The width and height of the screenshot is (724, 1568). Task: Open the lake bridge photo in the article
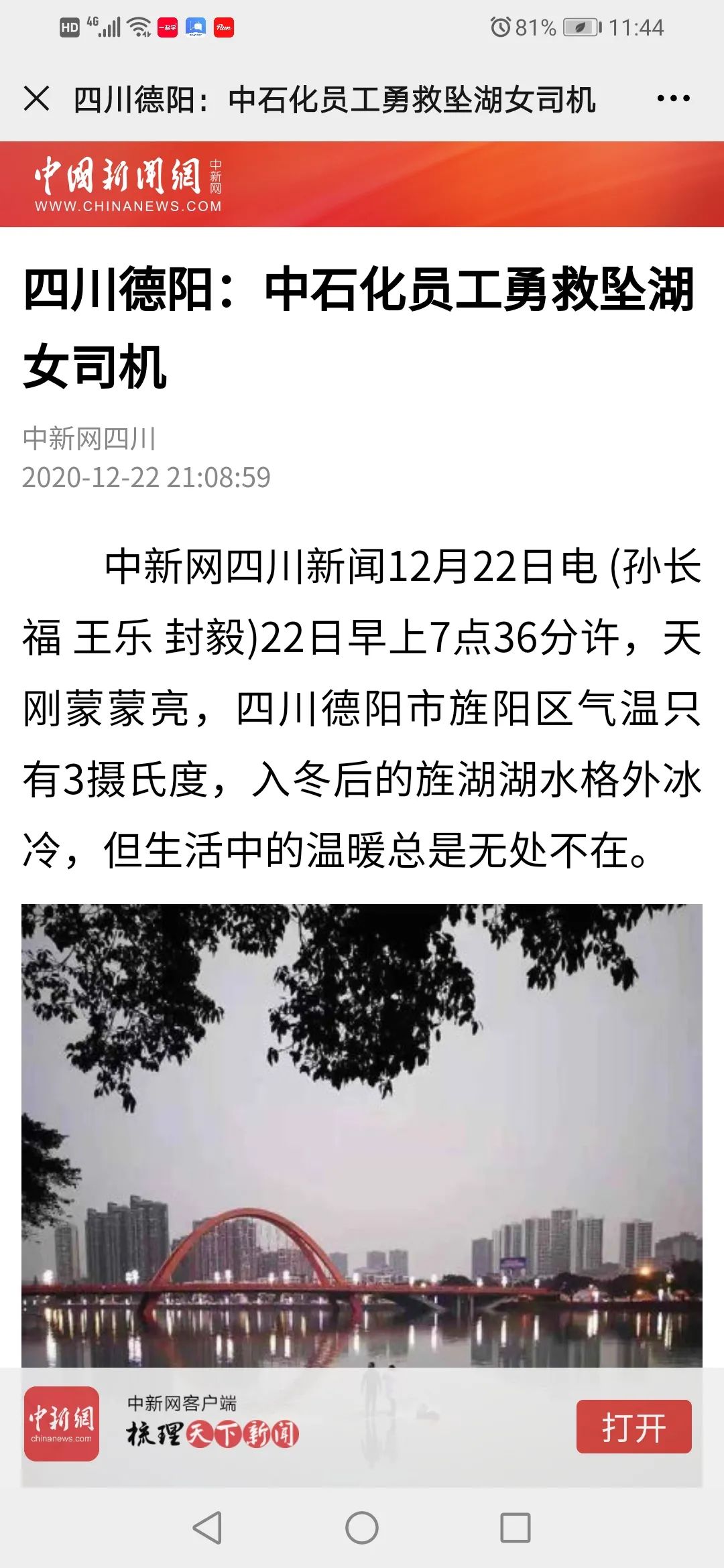tap(362, 1132)
